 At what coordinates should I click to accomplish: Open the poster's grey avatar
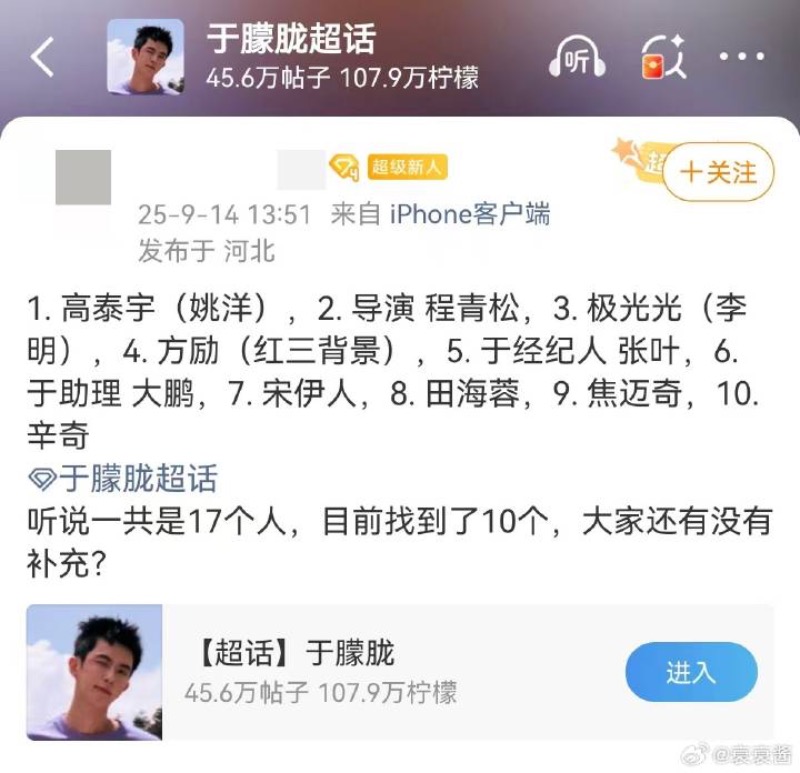click(x=83, y=178)
